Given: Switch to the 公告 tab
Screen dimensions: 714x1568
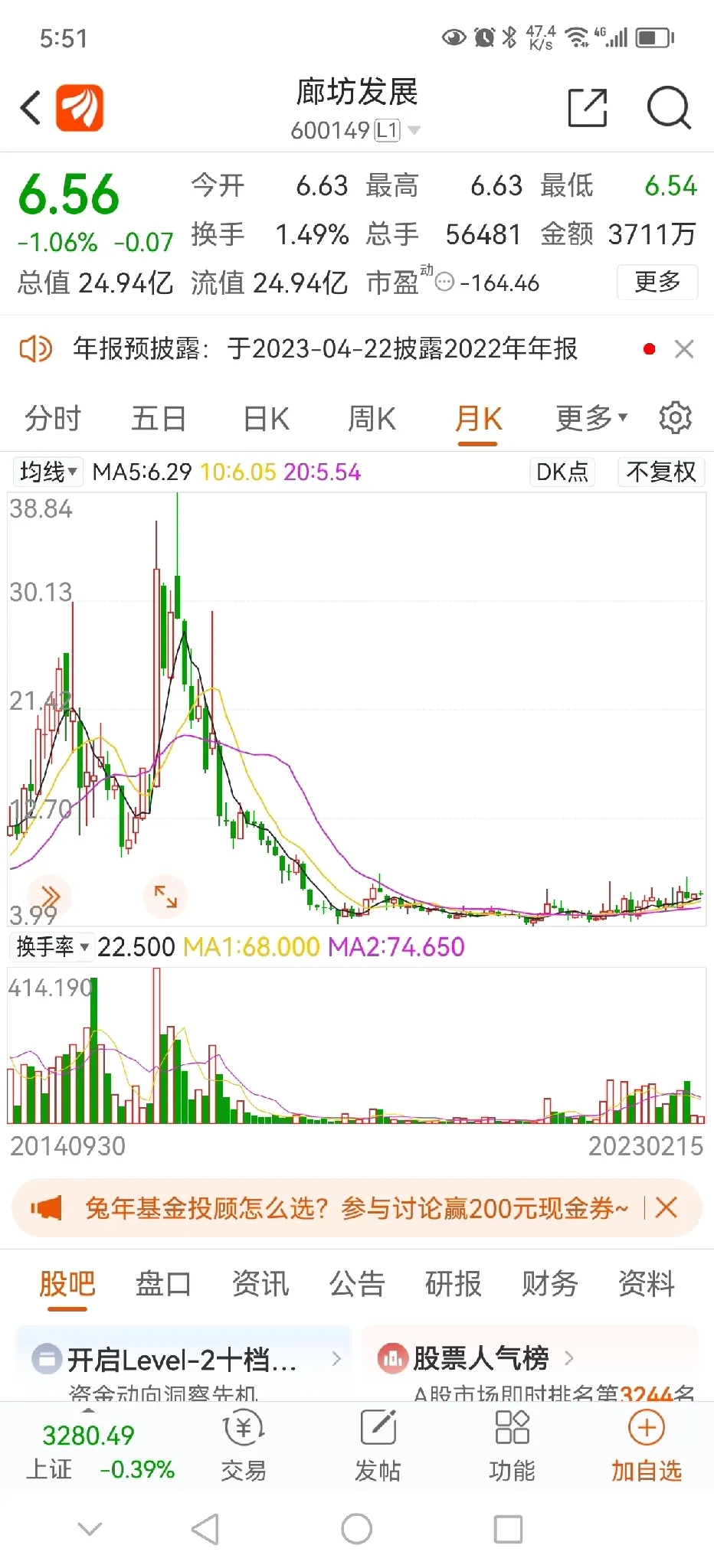Looking at the screenshot, I should click(x=357, y=1284).
